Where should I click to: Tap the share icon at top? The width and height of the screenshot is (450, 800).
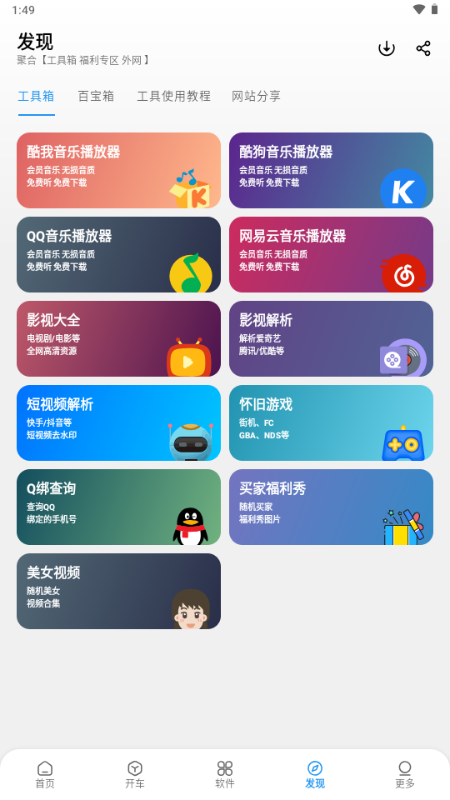coord(423,48)
